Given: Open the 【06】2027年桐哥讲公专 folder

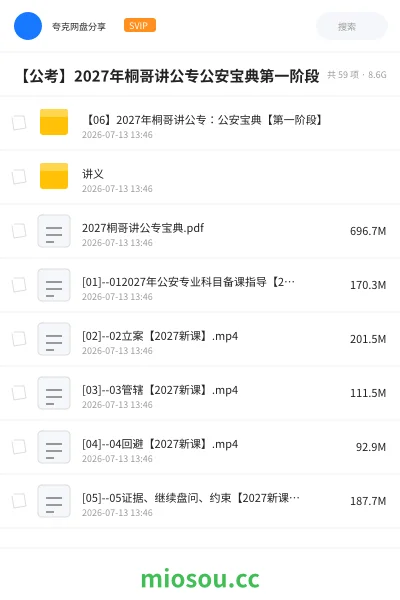Looking at the screenshot, I should [203, 120].
